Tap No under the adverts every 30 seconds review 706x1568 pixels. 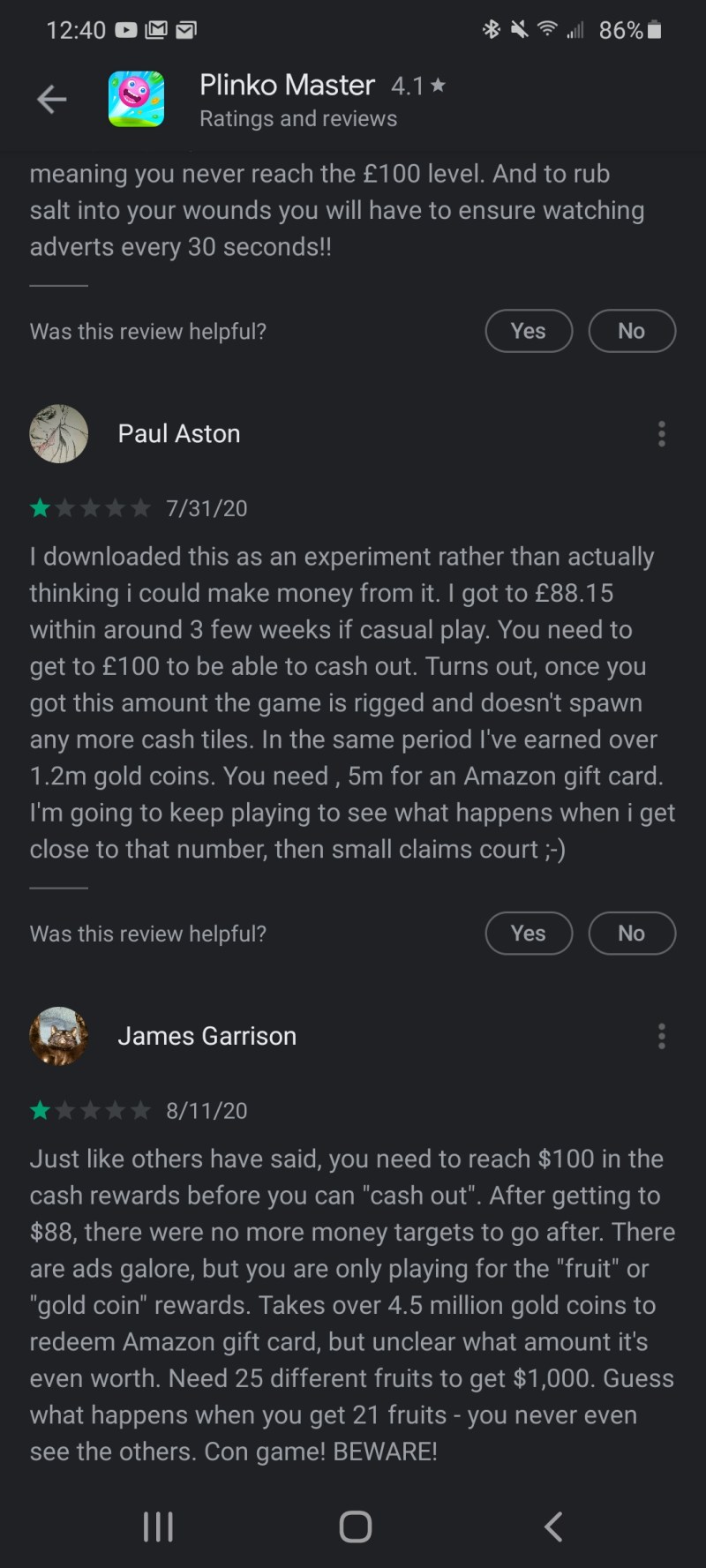click(x=632, y=331)
